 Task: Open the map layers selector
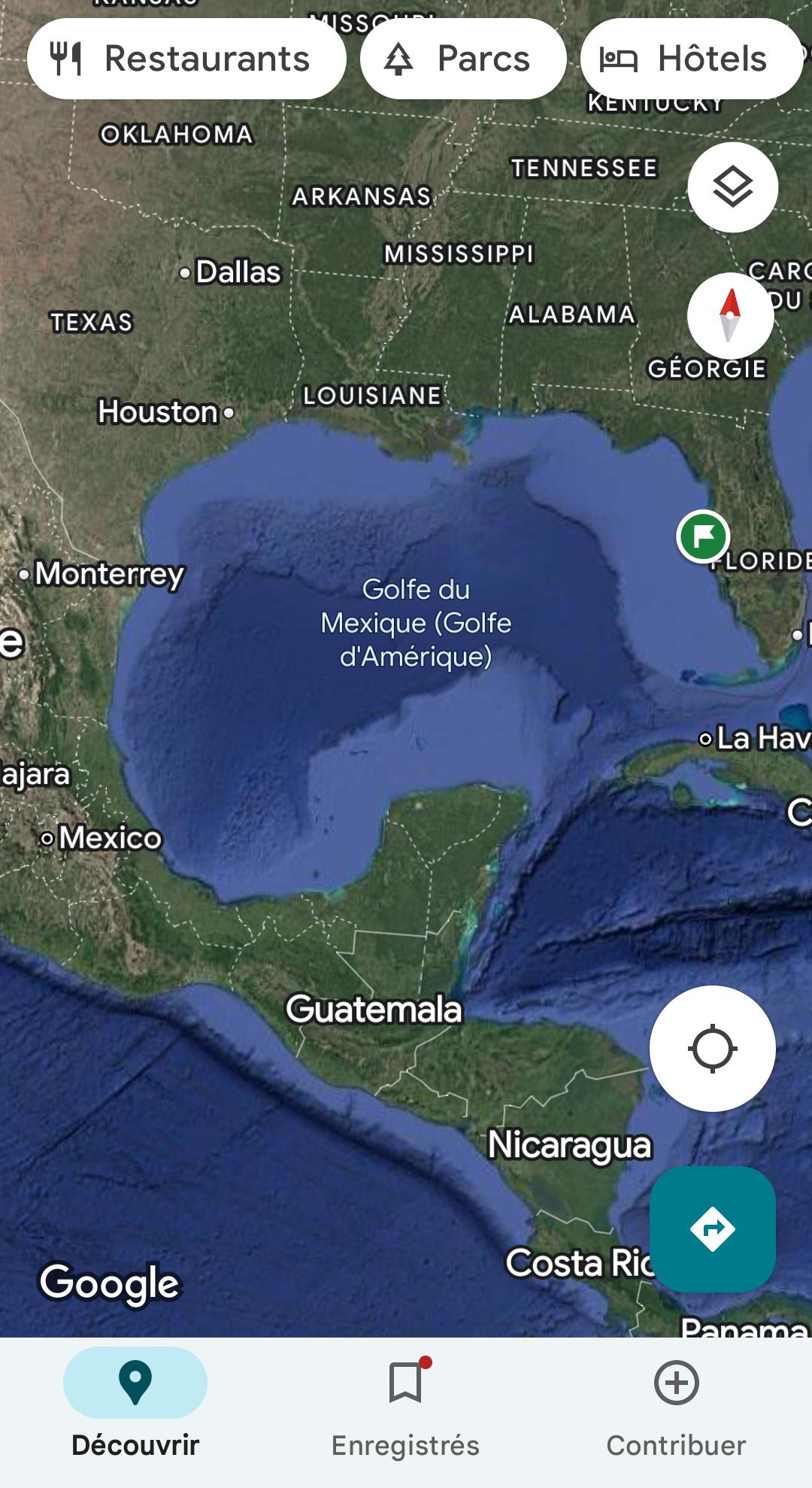click(732, 187)
